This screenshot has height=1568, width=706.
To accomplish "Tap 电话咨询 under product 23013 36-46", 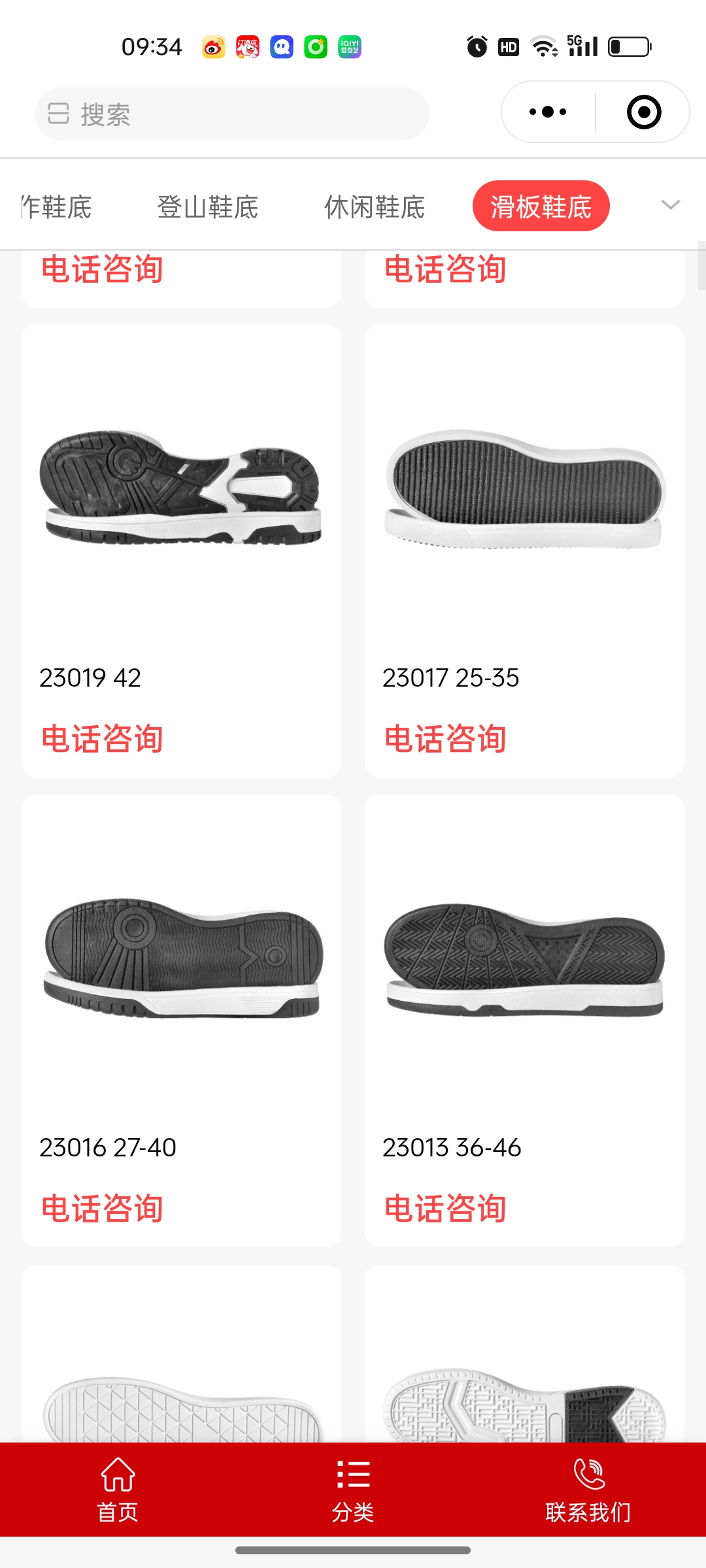I will (x=445, y=1208).
